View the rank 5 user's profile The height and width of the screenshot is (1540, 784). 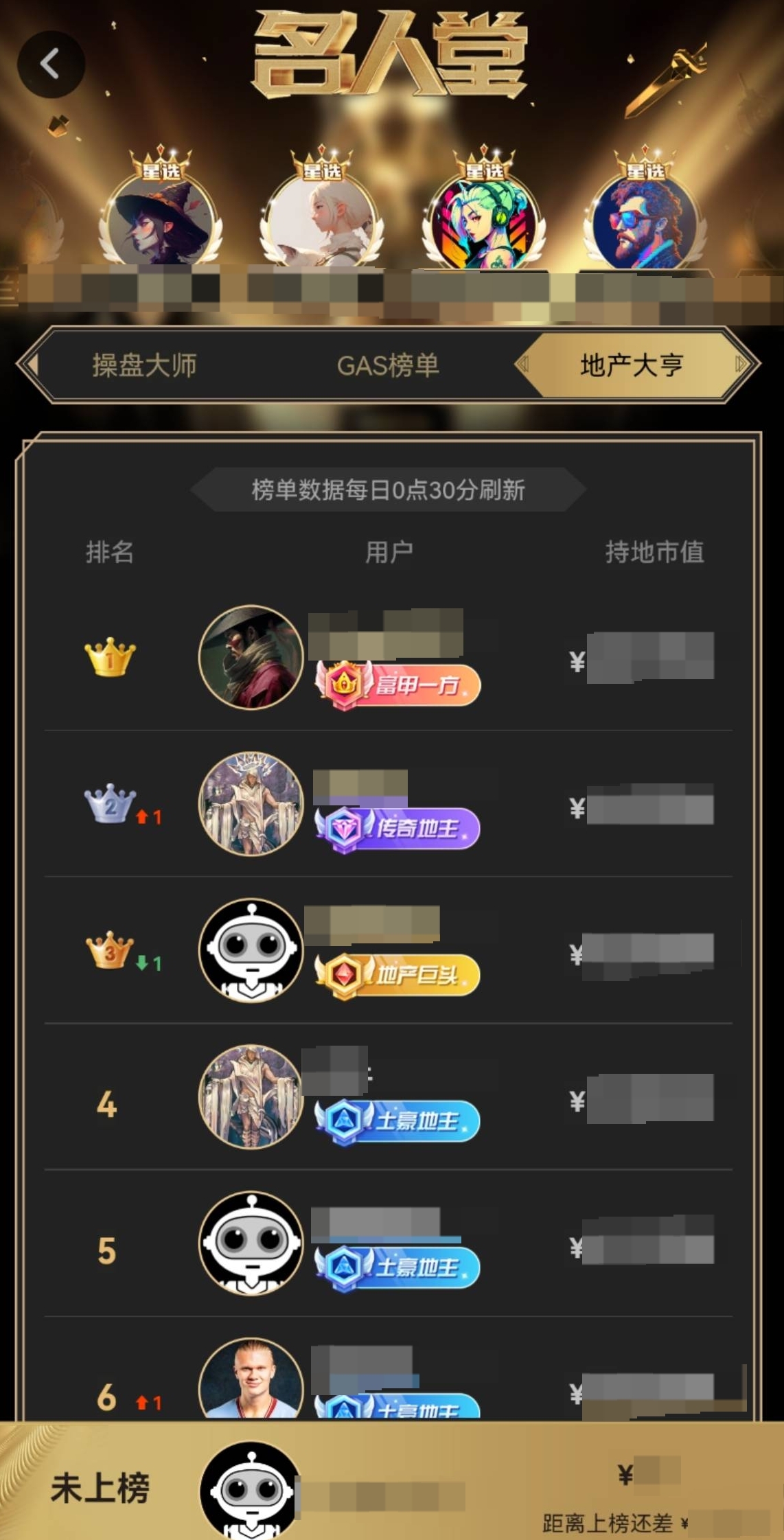pyautogui.click(x=251, y=1243)
